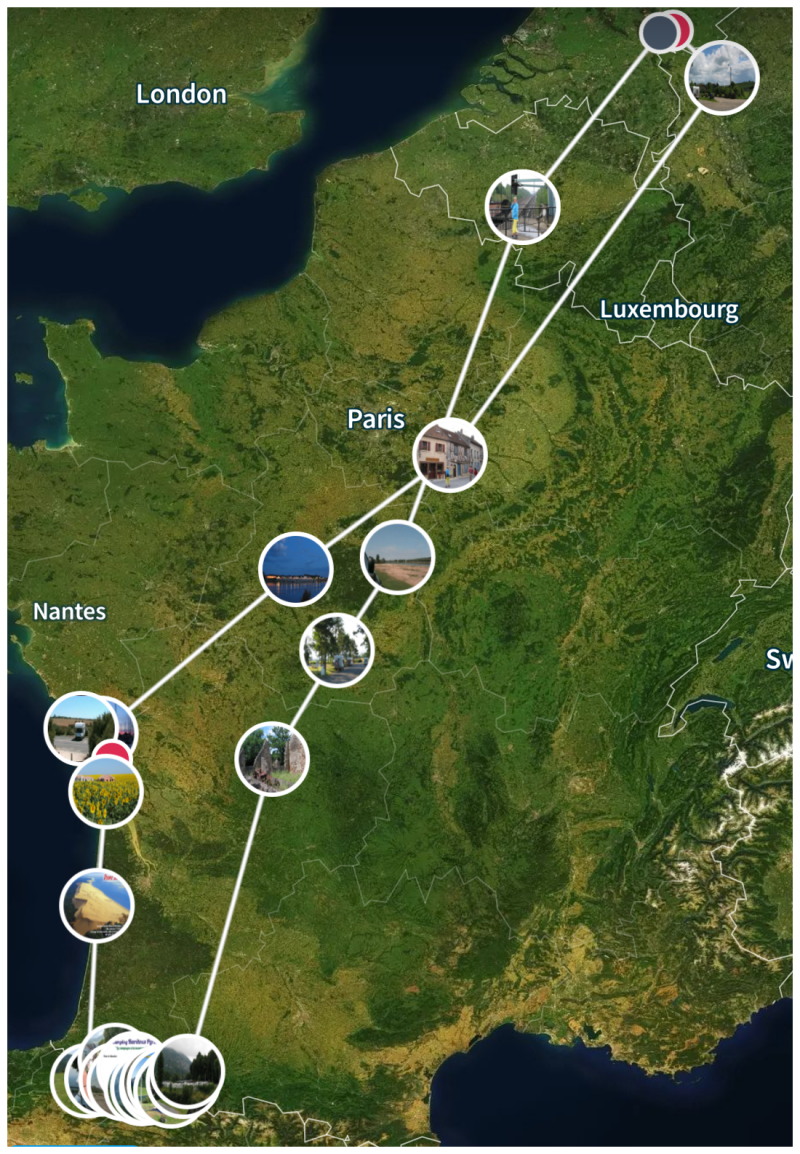Open the townhouses photo step beside Paris
The height and width of the screenshot is (1154, 800).
pyautogui.click(x=450, y=455)
